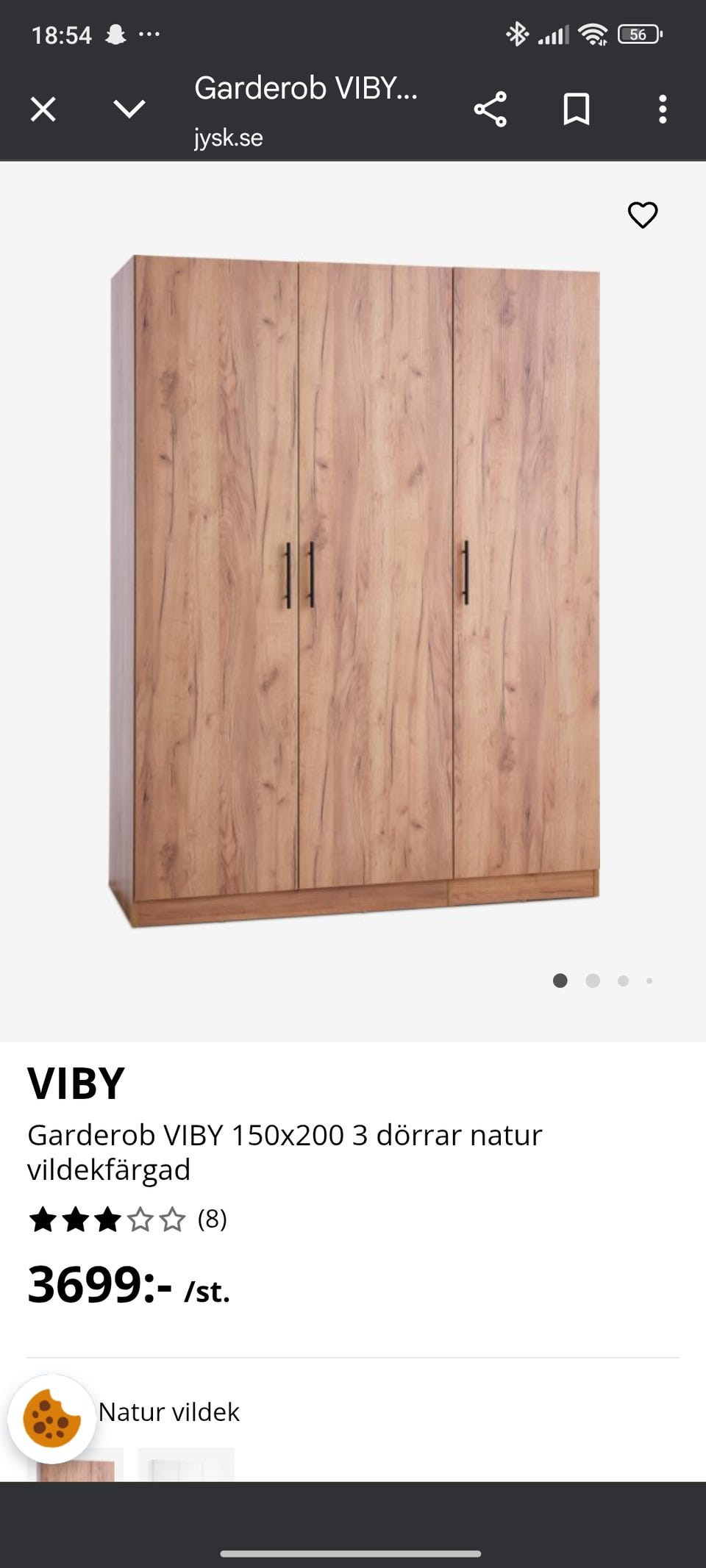
Task: Minimize the tab with down chevron
Action: click(129, 110)
